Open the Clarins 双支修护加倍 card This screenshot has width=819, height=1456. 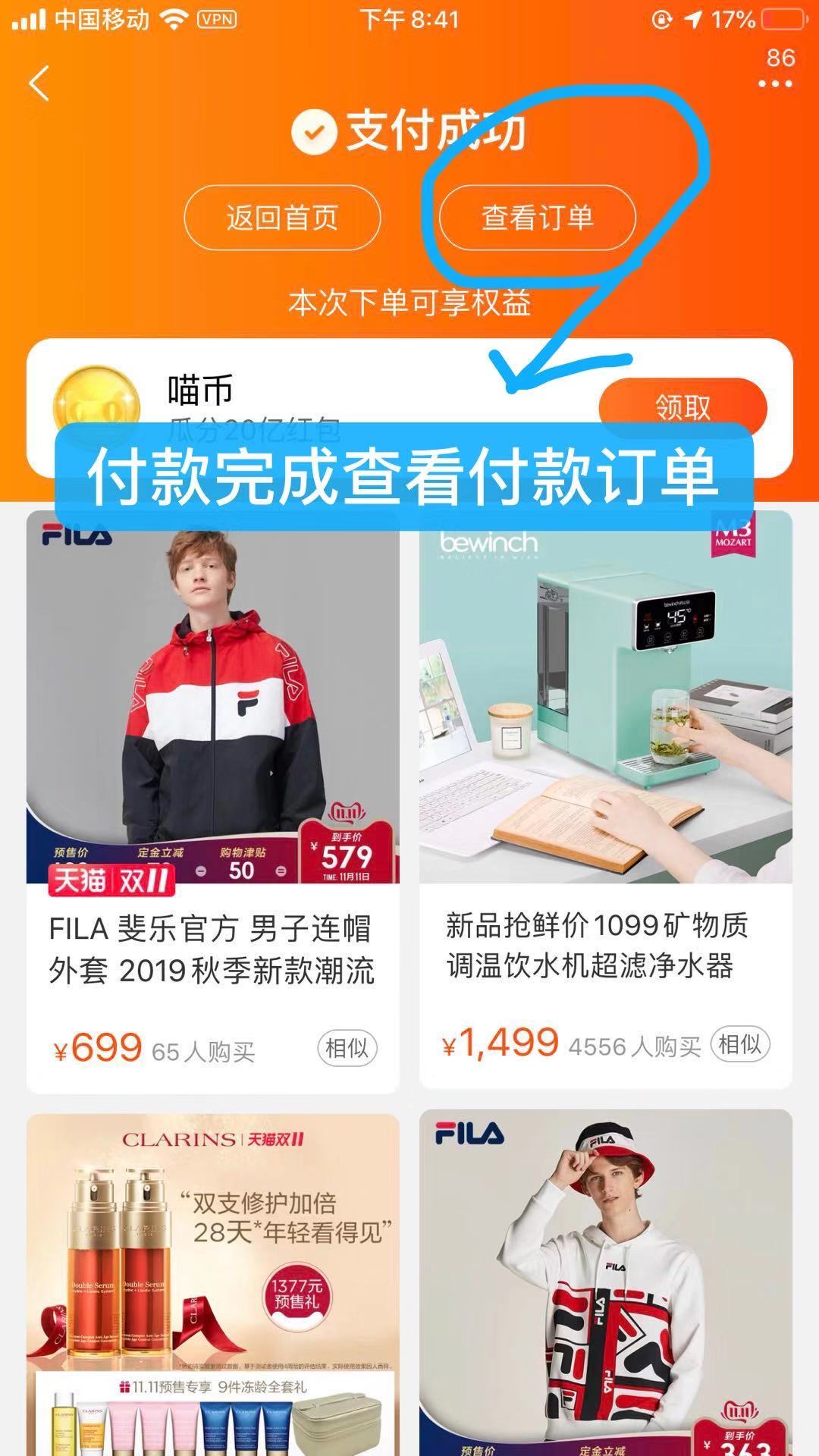click(212, 1282)
